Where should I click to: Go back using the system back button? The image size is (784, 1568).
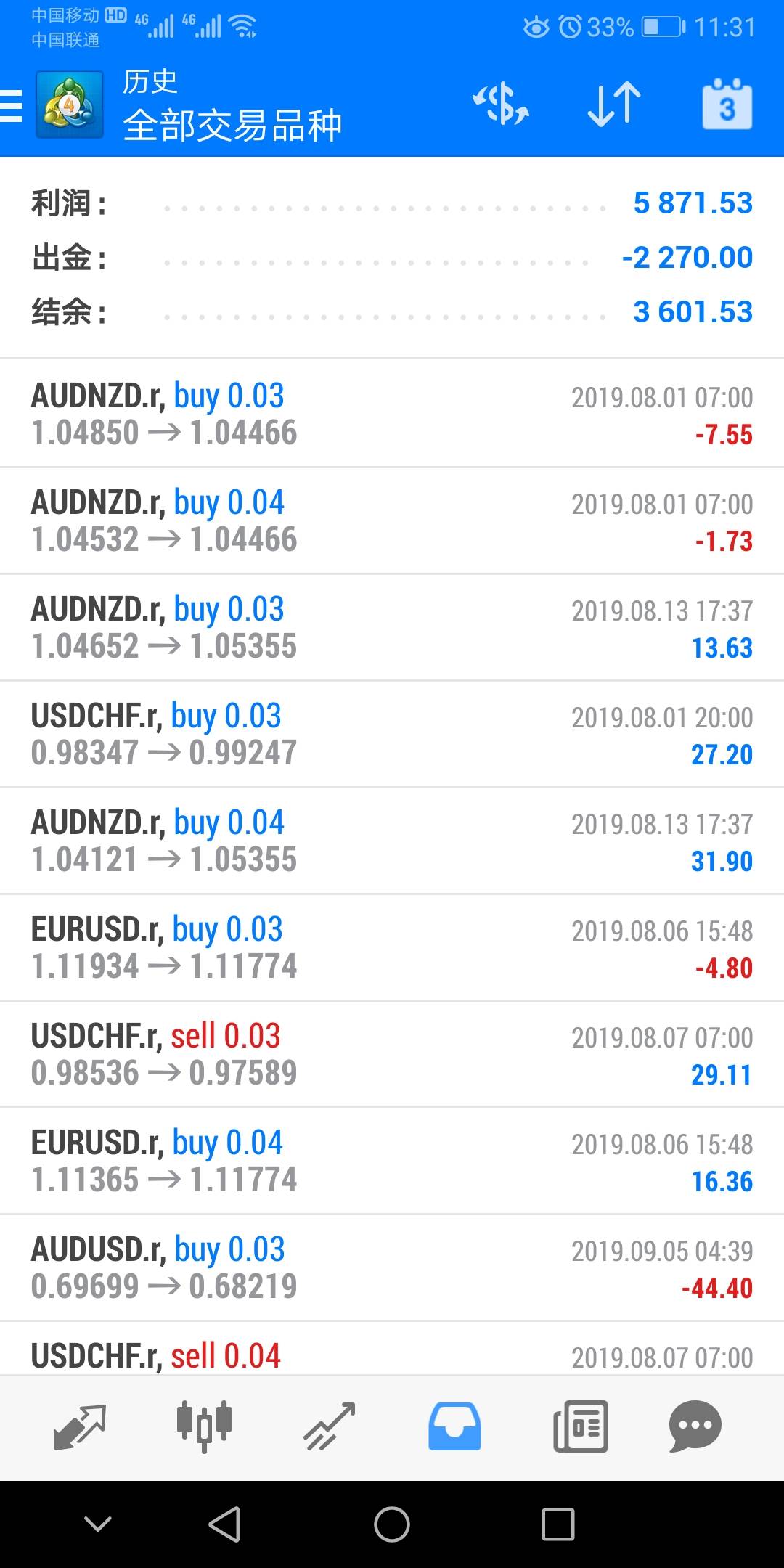point(224,1524)
